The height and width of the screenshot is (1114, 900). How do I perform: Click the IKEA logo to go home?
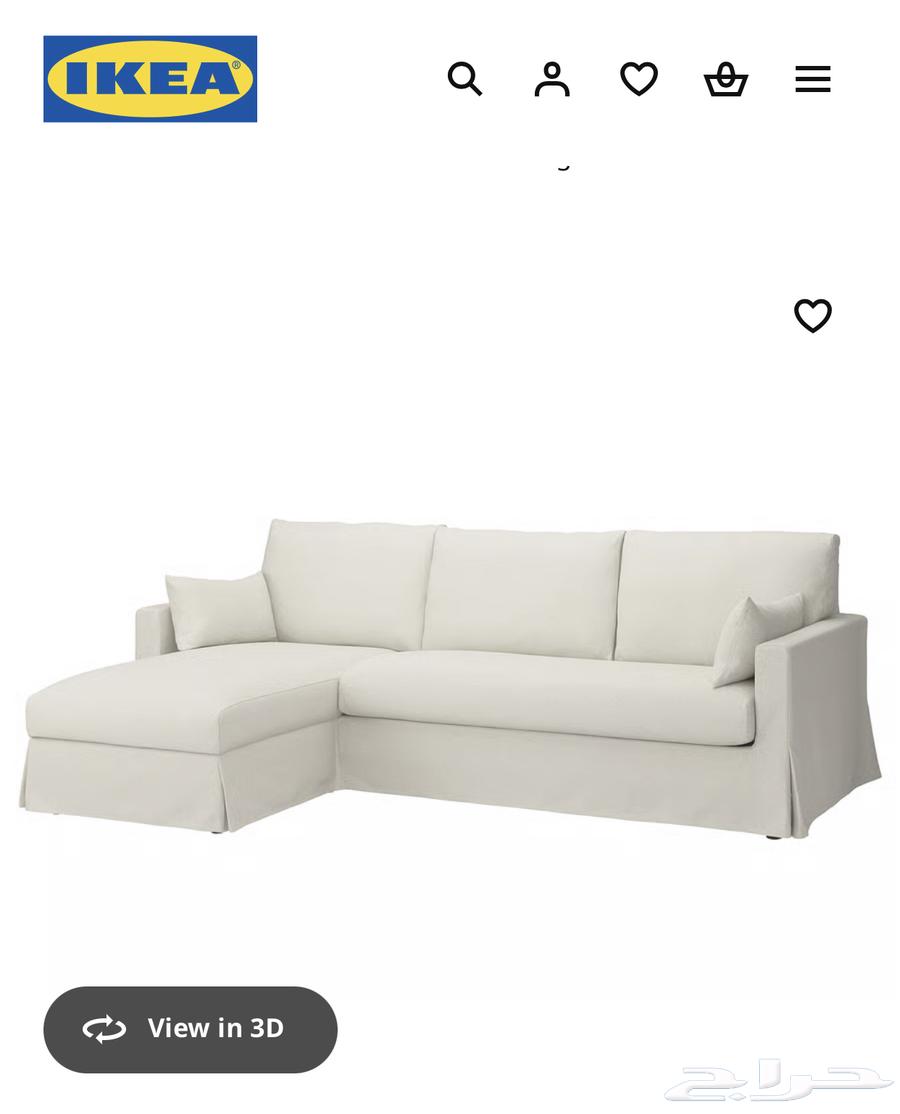pyautogui.click(x=146, y=76)
